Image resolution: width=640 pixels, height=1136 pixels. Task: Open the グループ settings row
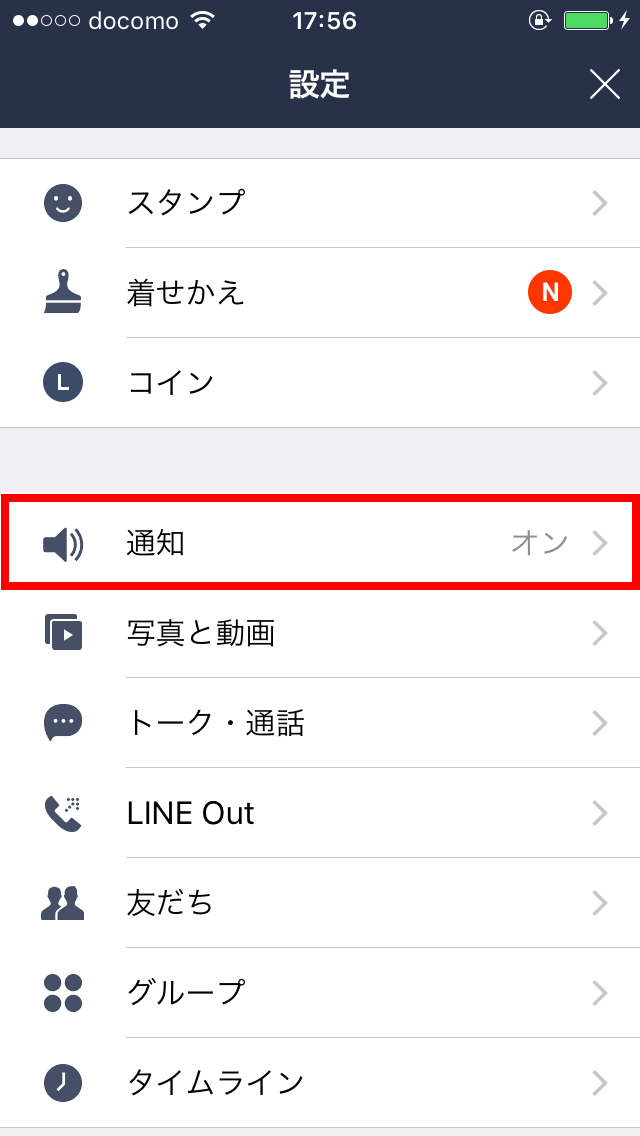(x=320, y=993)
